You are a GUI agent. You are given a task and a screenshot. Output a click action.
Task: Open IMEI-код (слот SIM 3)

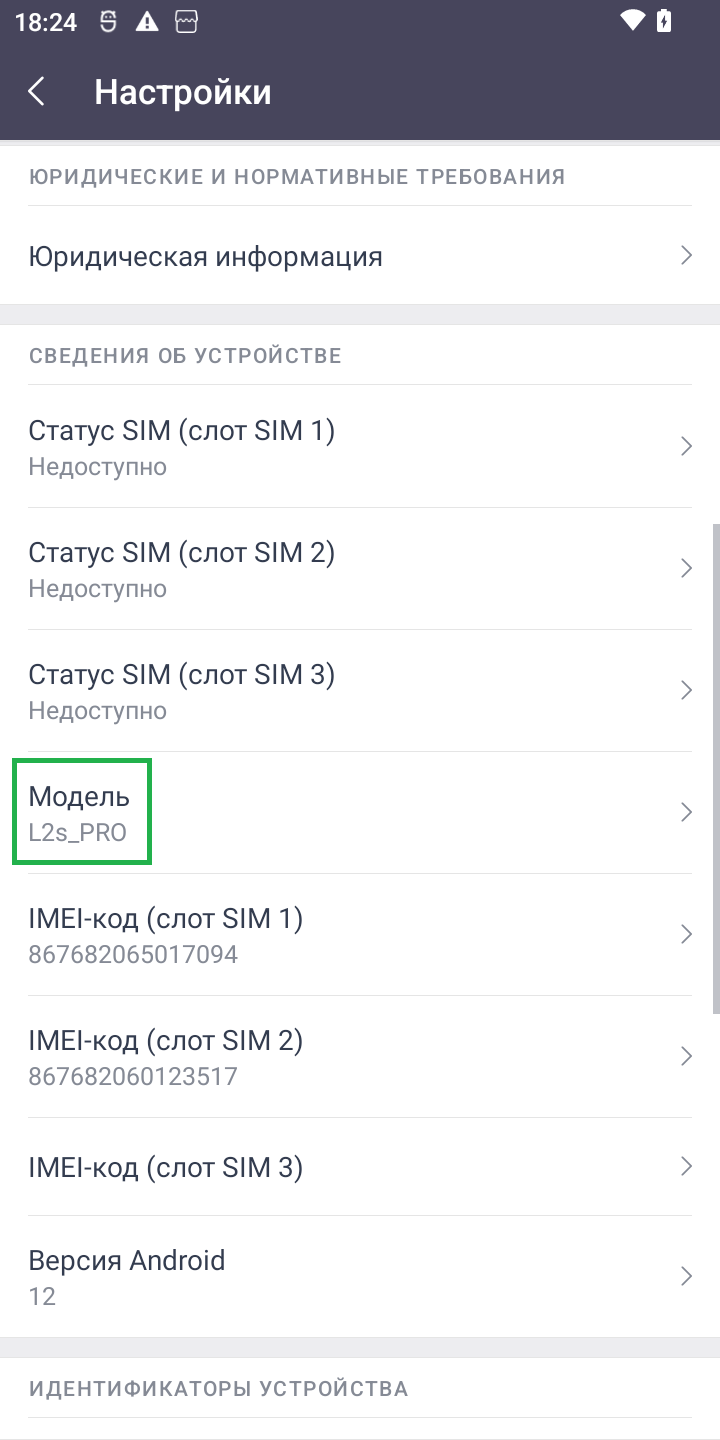click(360, 1167)
